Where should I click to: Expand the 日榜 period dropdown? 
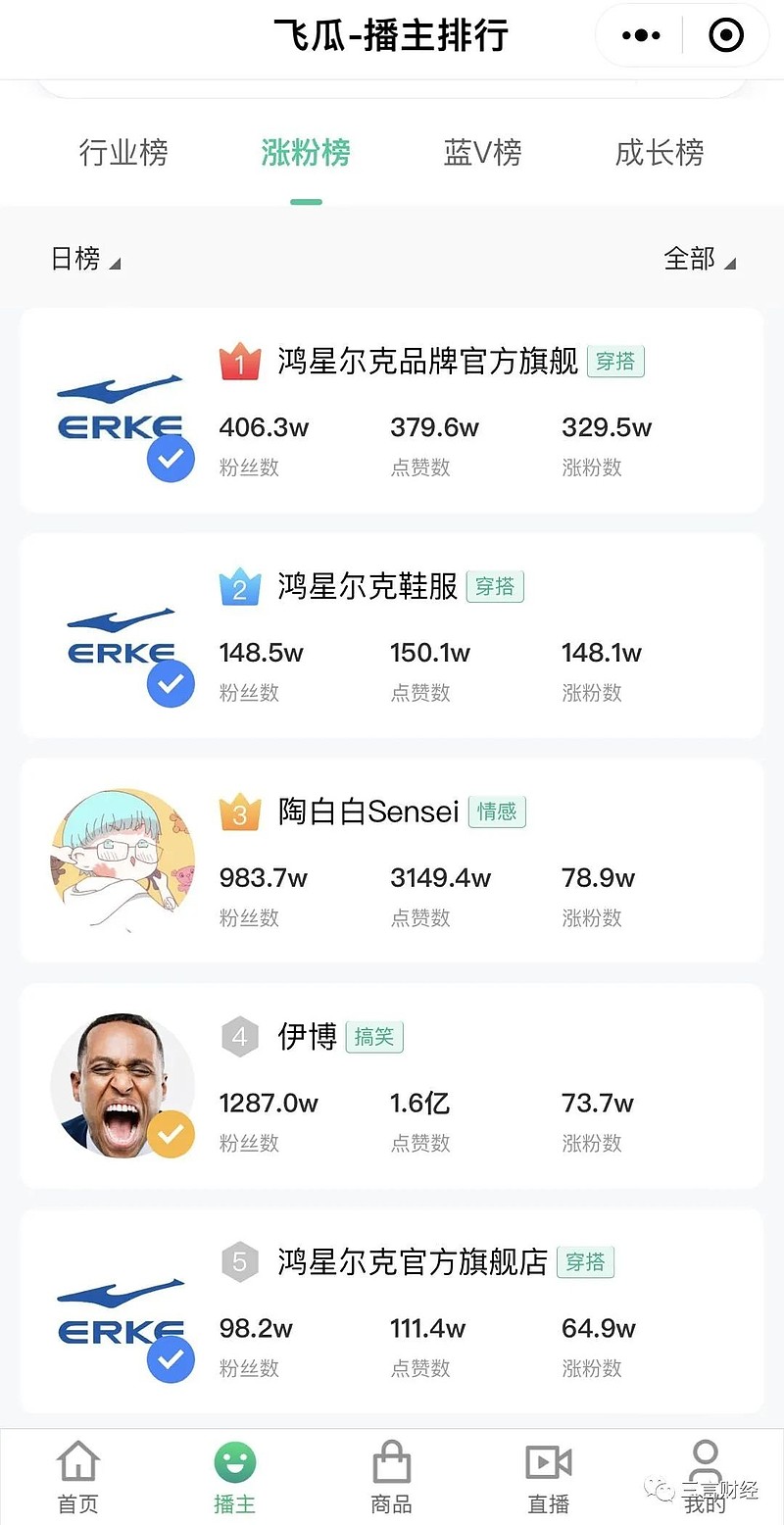(x=85, y=259)
